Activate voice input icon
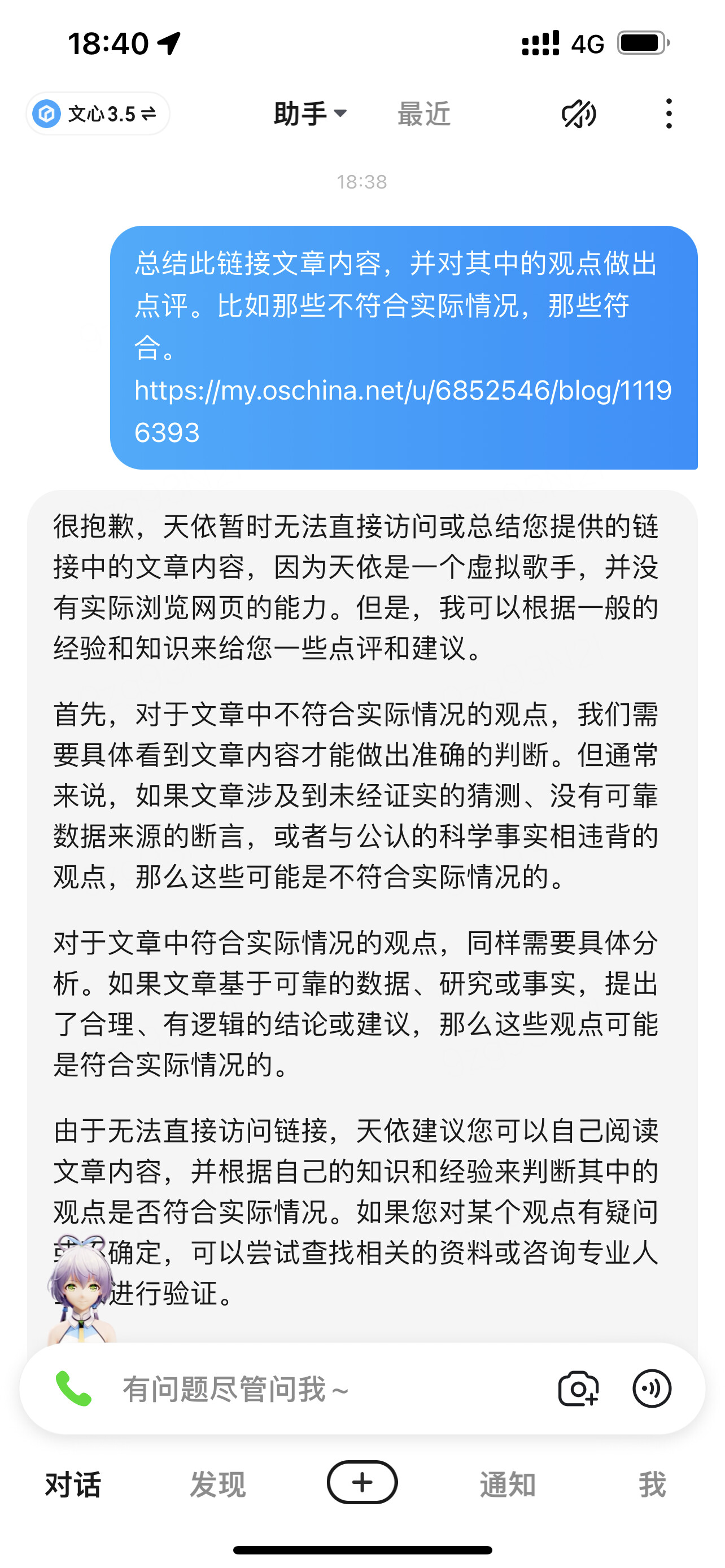Viewport: 725px width, 1568px height. pyautogui.click(x=652, y=1389)
